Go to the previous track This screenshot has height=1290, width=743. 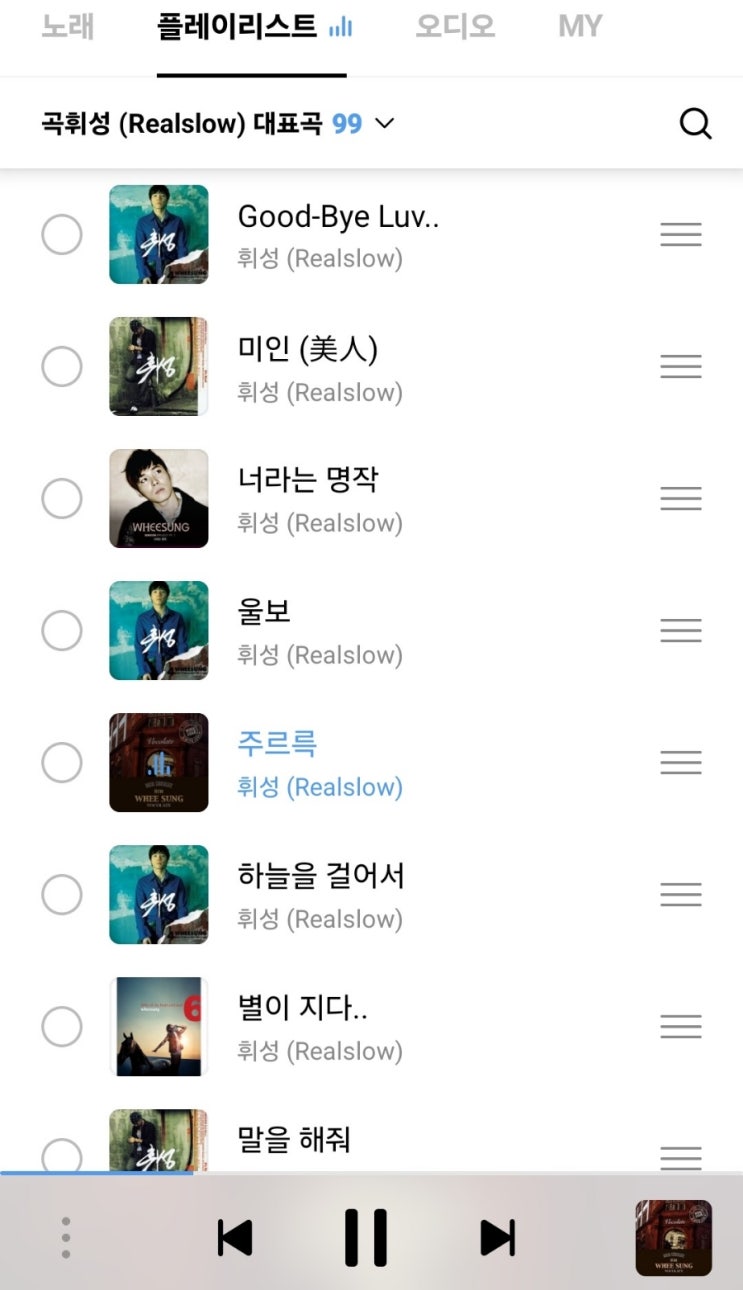click(x=235, y=1238)
